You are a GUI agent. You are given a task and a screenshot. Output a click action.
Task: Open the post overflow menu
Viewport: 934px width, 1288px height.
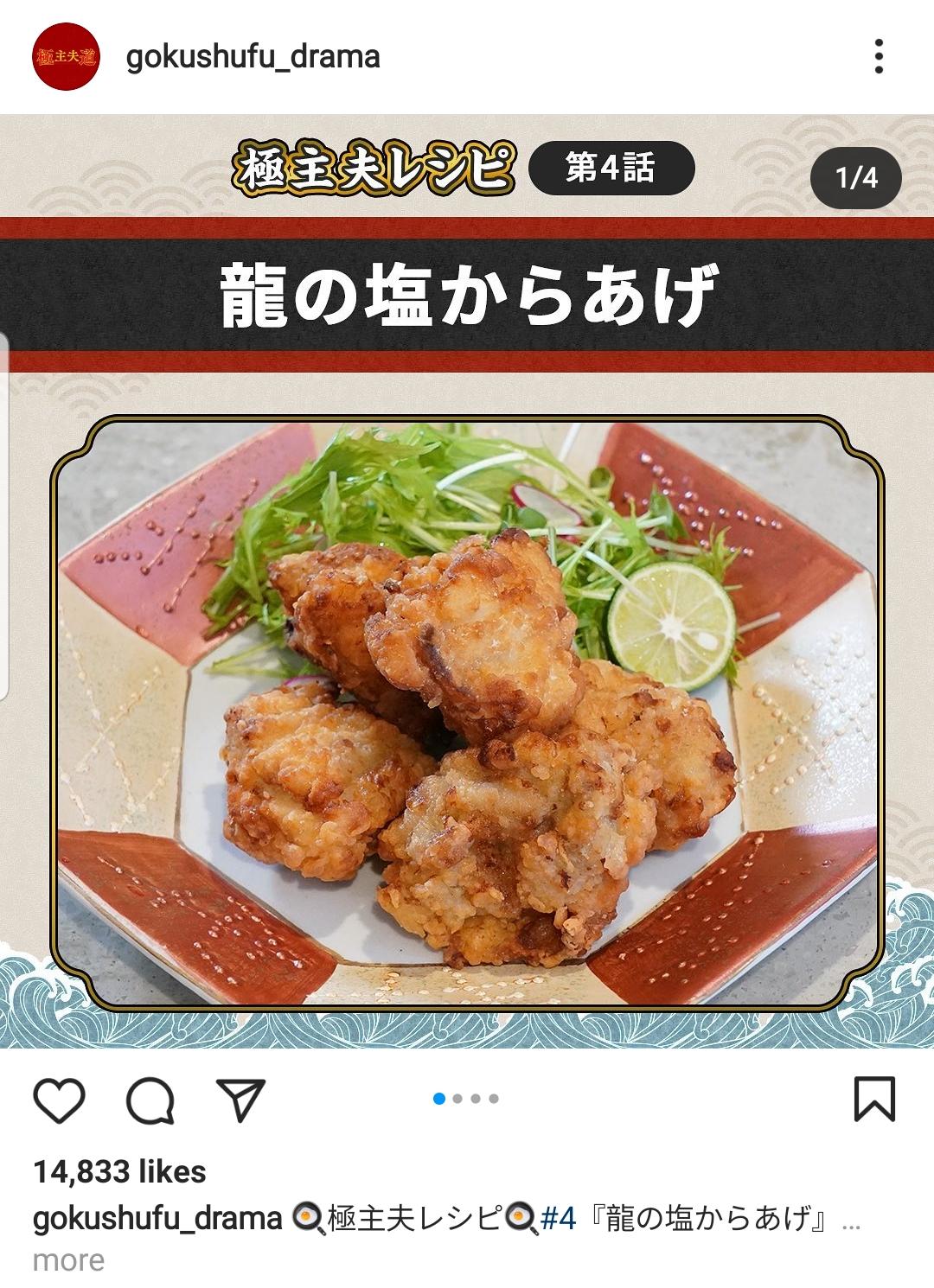tap(879, 56)
